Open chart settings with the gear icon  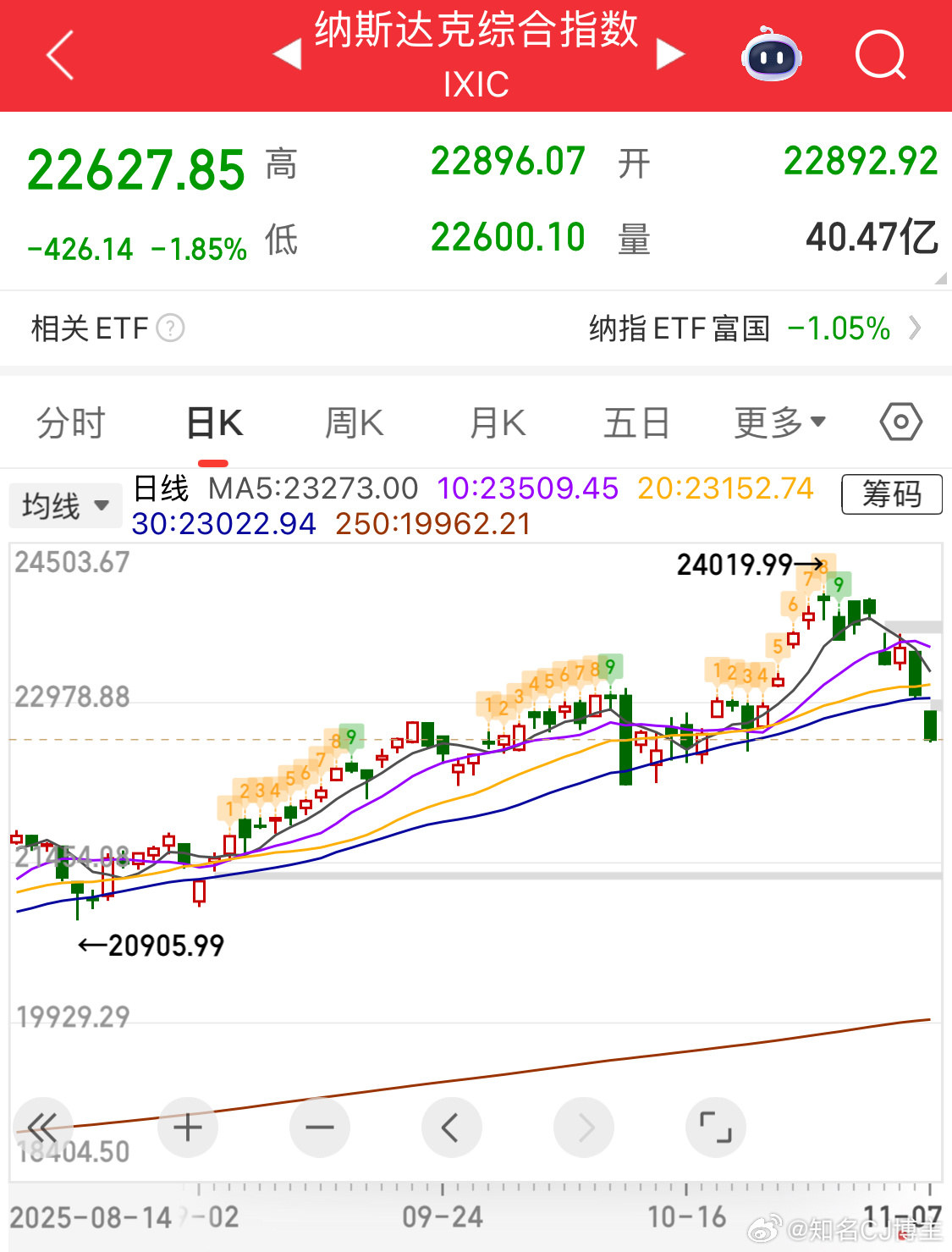900,421
